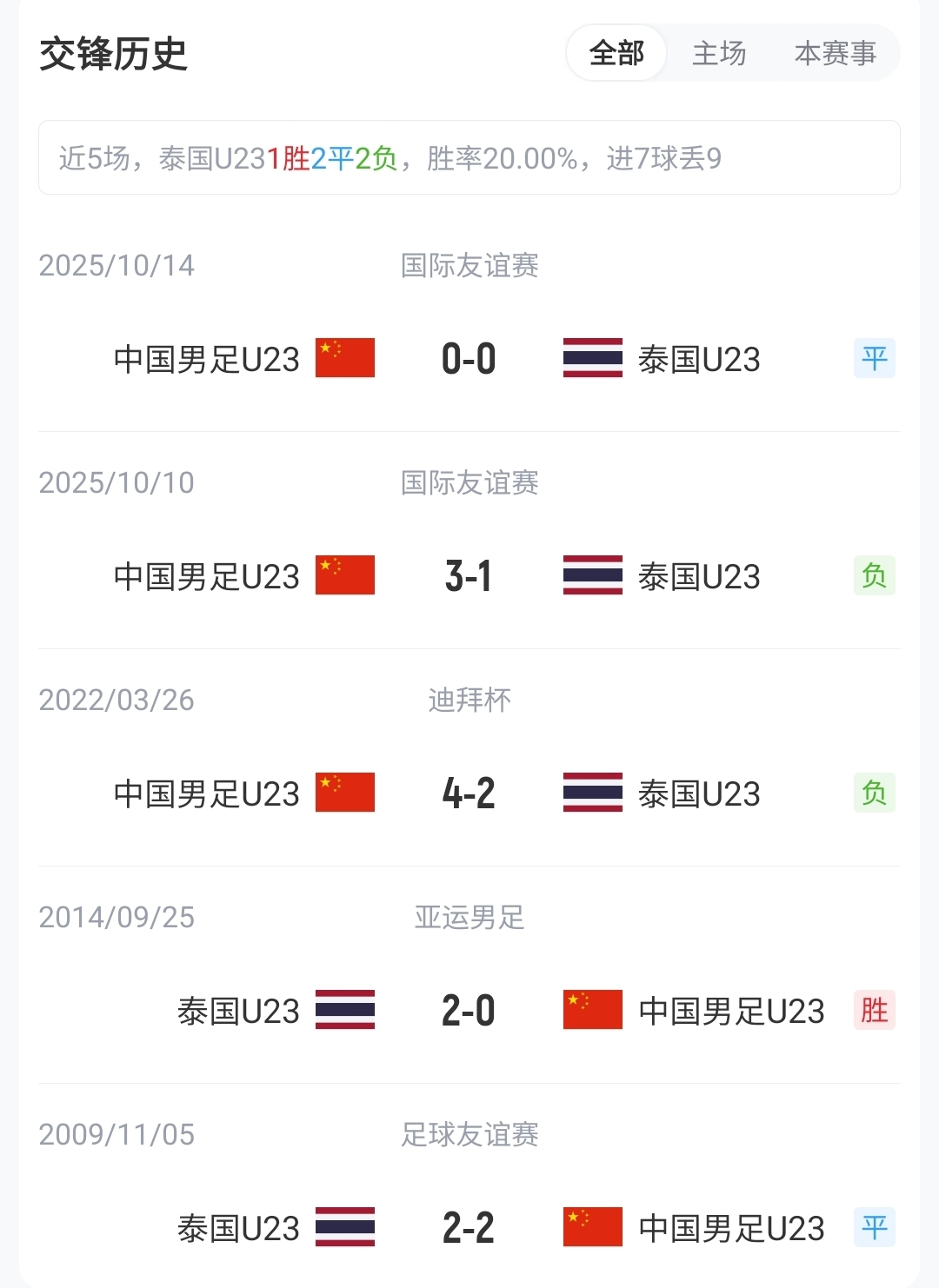This screenshot has width=939, height=1288.
Task: Switch to the 主场 tab
Action: [x=719, y=53]
